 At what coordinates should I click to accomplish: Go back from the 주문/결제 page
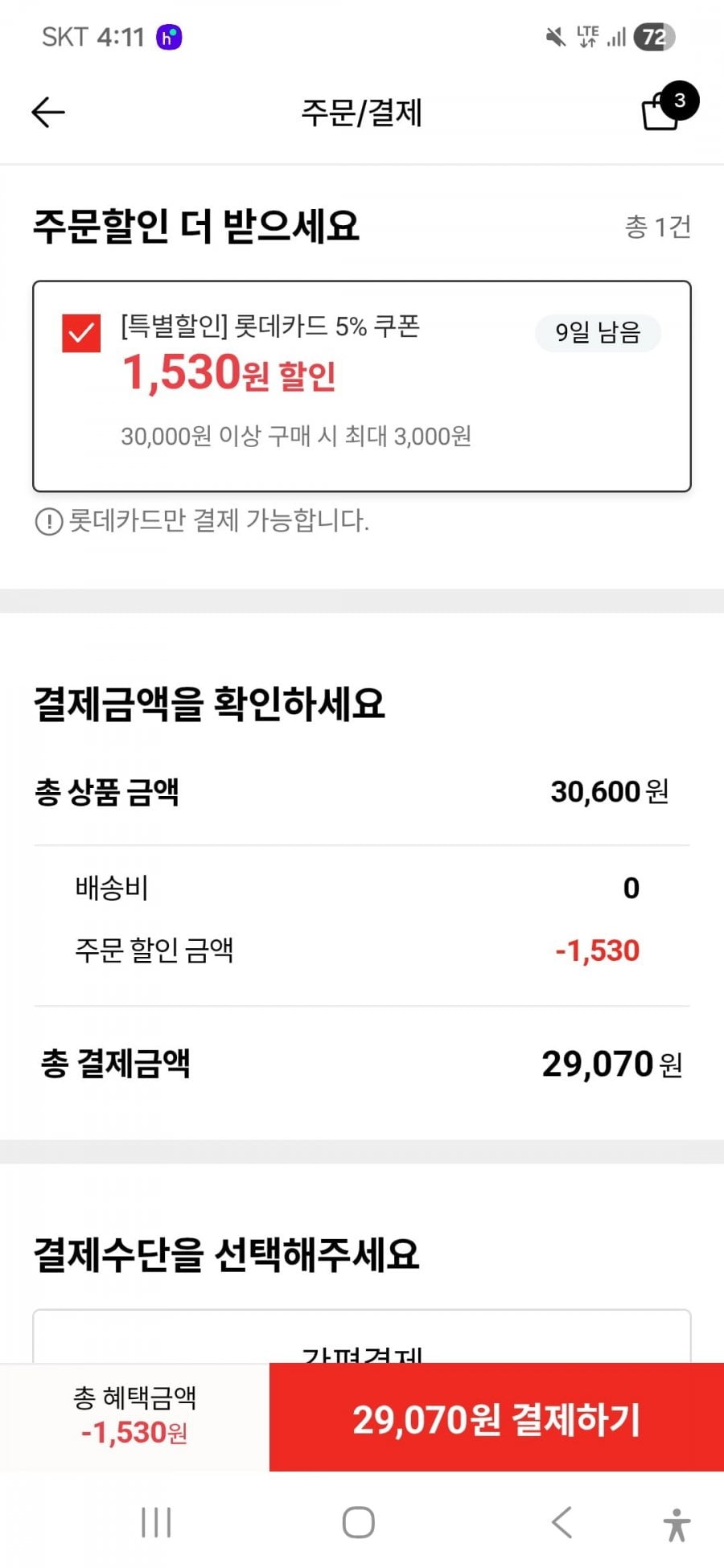pyautogui.click(x=47, y=112)
